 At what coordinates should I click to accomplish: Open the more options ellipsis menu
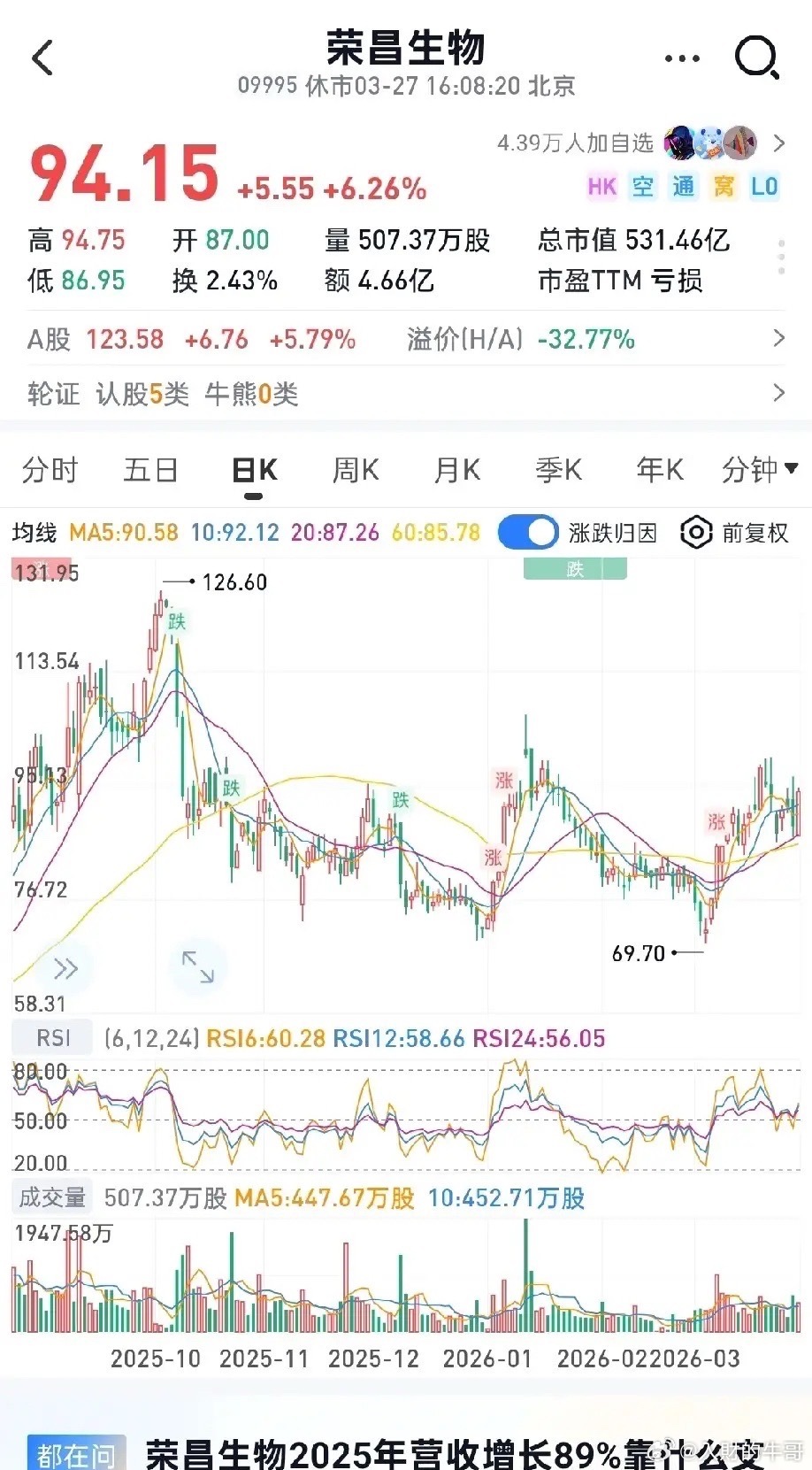[680, 57]
